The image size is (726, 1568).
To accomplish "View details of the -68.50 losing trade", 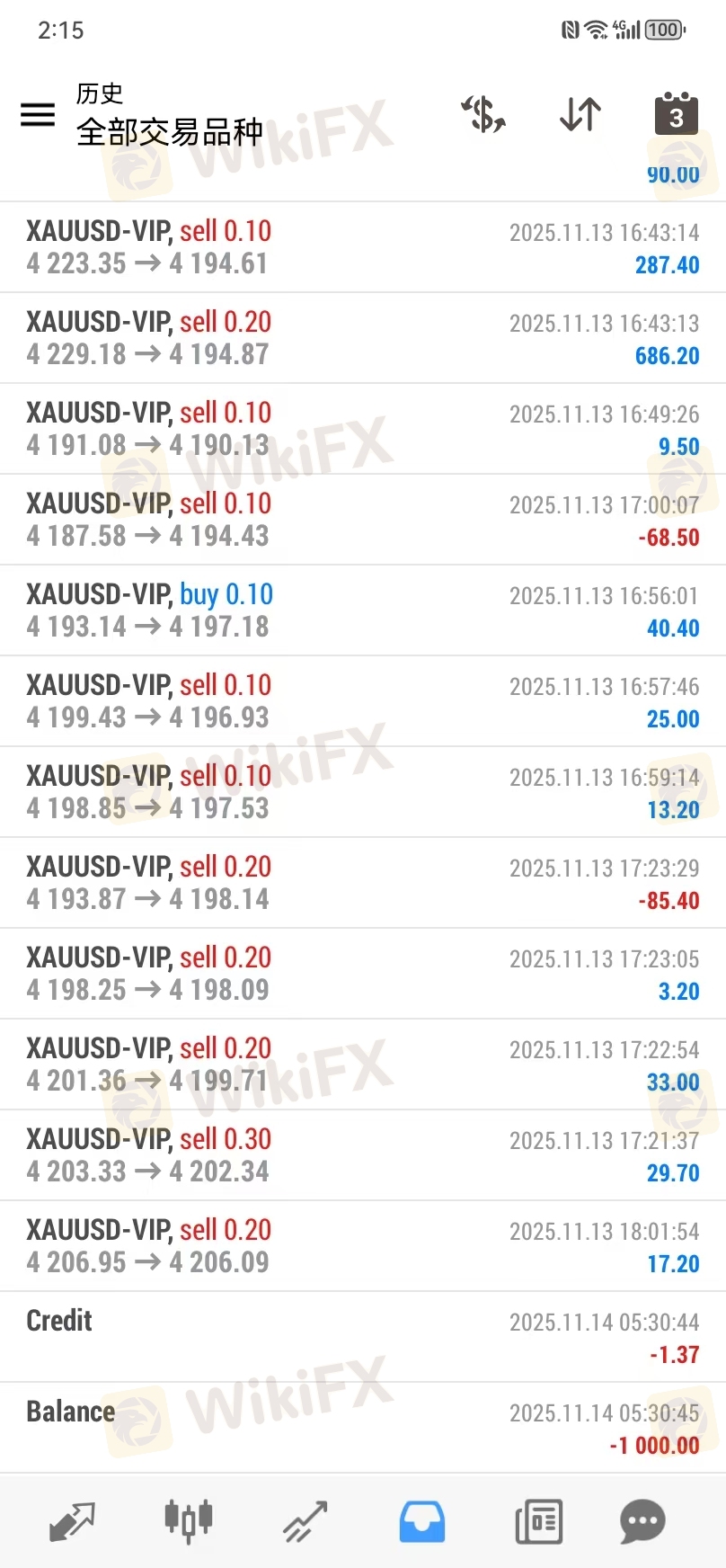I will coord(363,520).
